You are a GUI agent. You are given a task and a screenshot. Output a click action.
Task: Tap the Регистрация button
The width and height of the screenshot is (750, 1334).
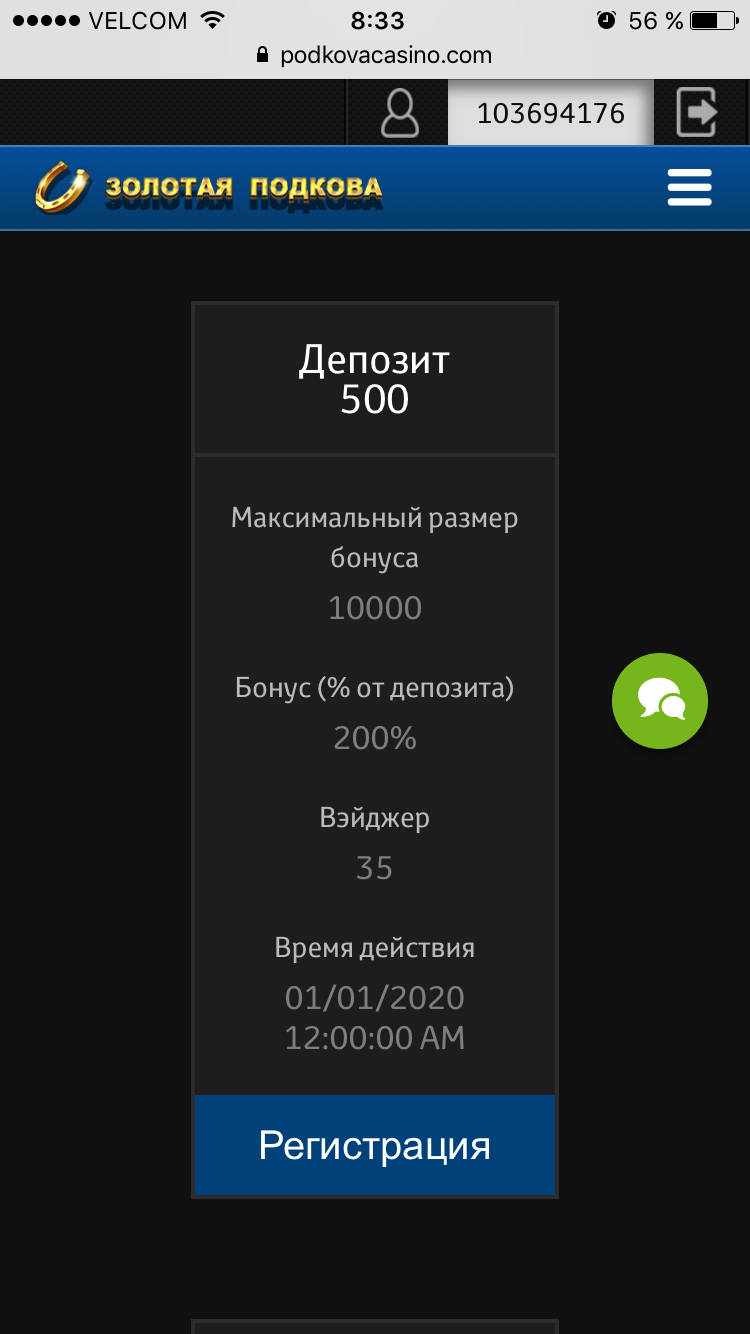(x=375, y=1146)
